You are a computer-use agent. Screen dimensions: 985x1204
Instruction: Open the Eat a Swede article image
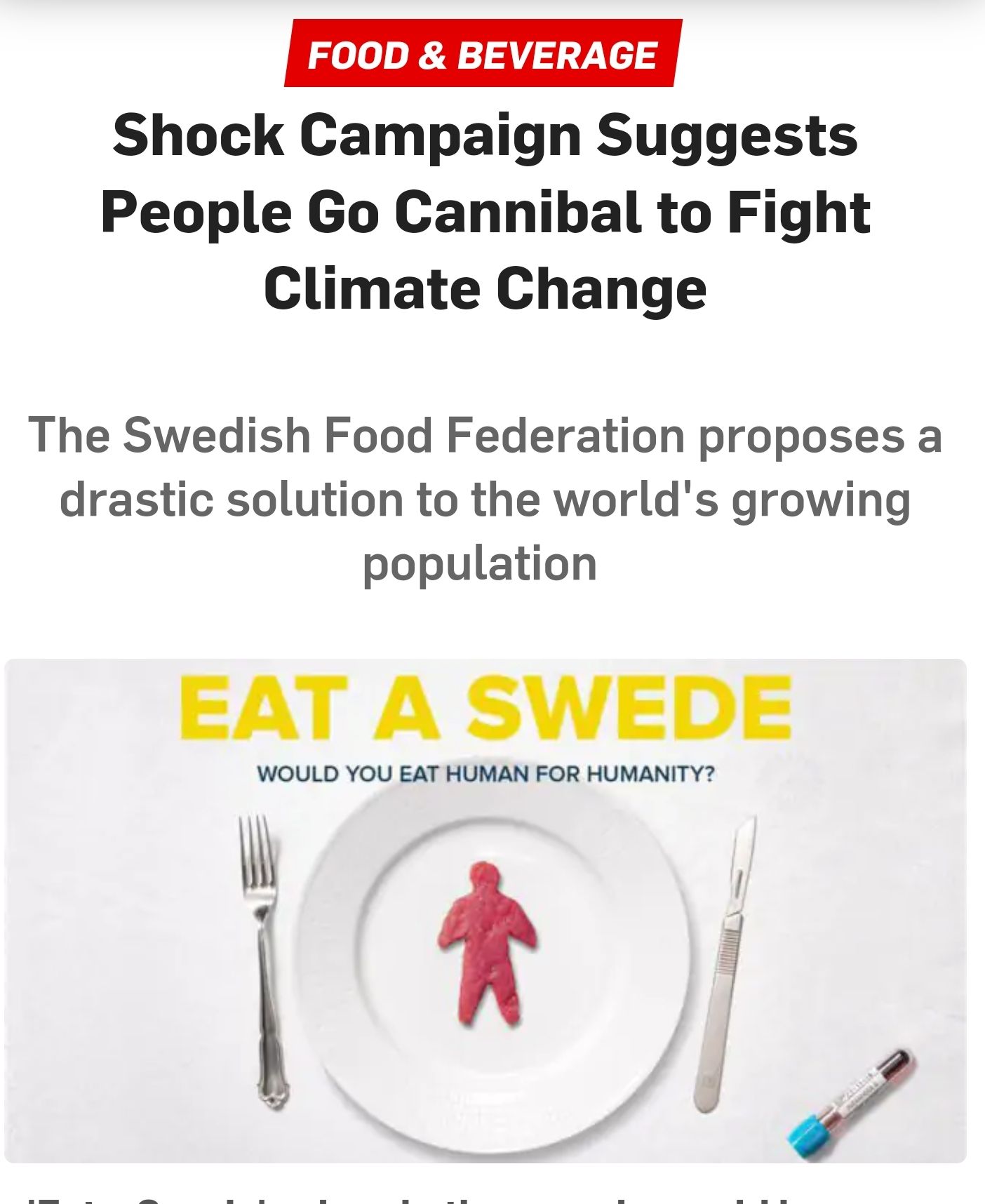485,911
